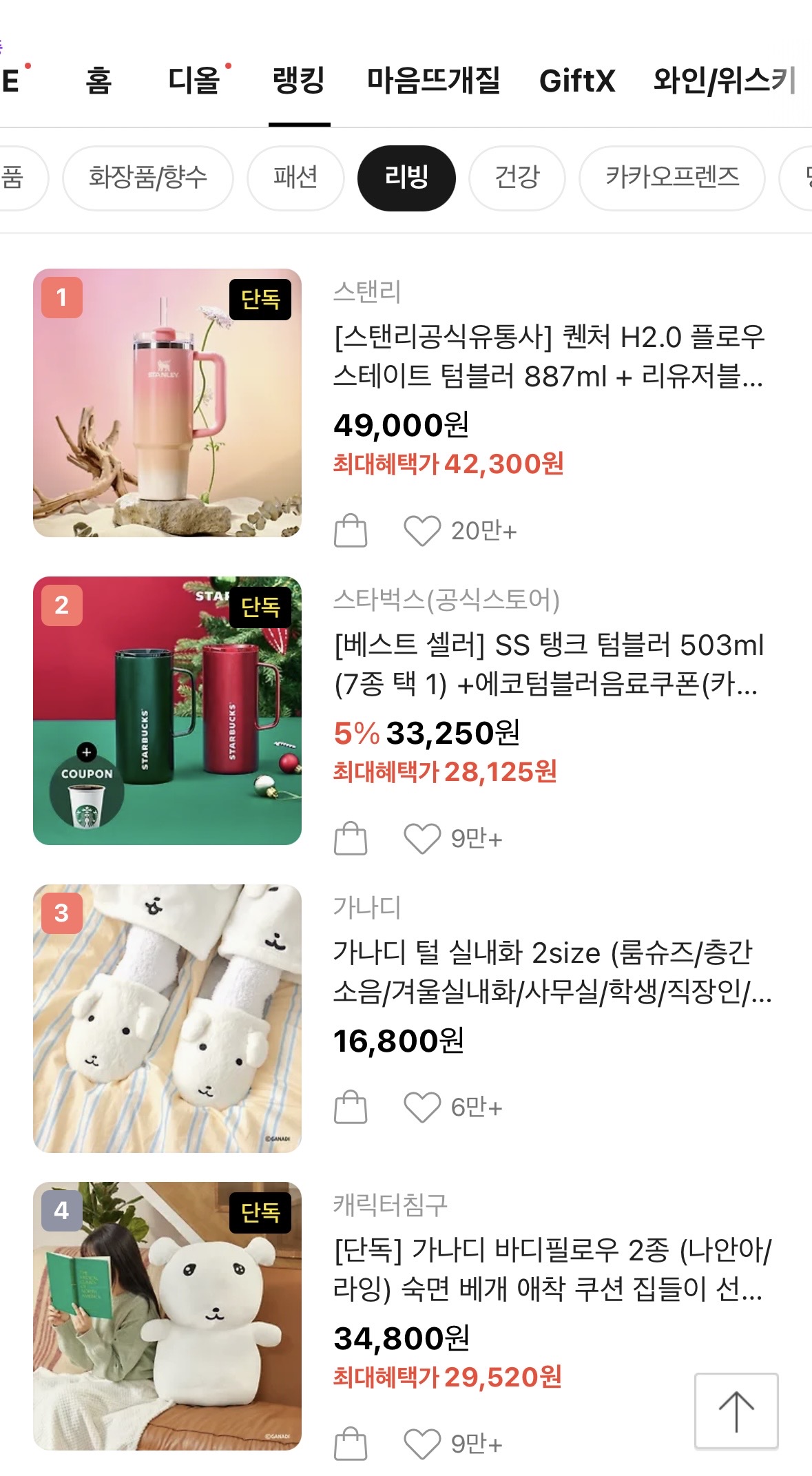This screenshot has height=1476, width=812.
Task: Like the 가나디 바디필로우 item
Action: (422, 1444)
